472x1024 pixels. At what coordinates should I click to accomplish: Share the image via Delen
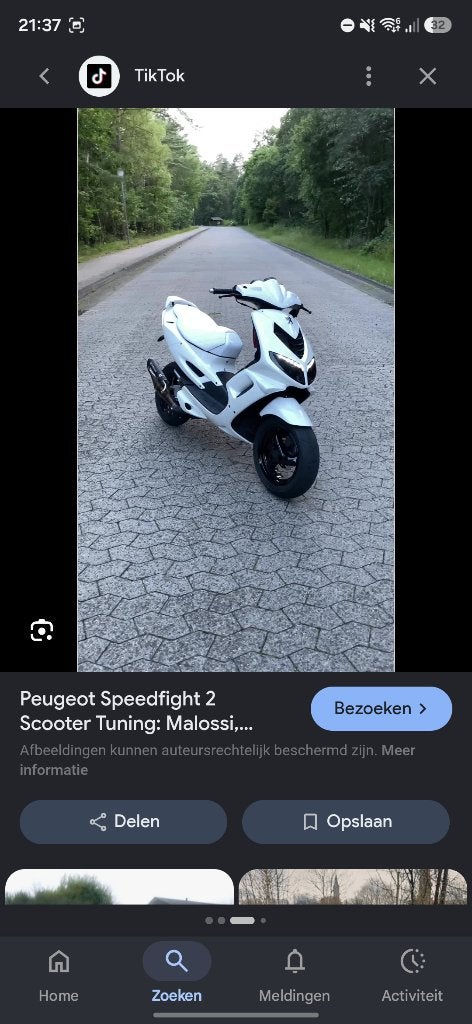(123, 822)
